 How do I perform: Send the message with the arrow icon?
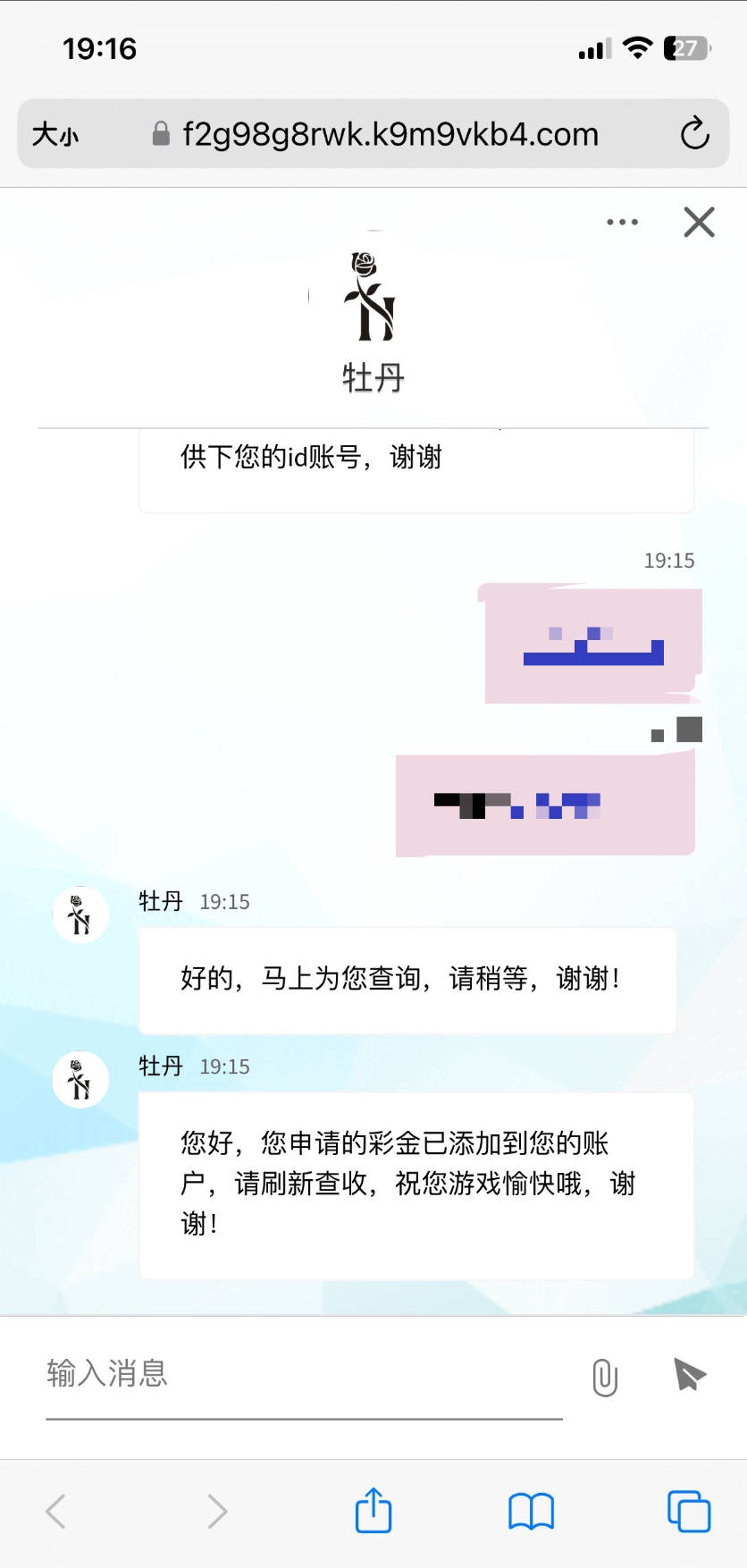click(689, 1374)
